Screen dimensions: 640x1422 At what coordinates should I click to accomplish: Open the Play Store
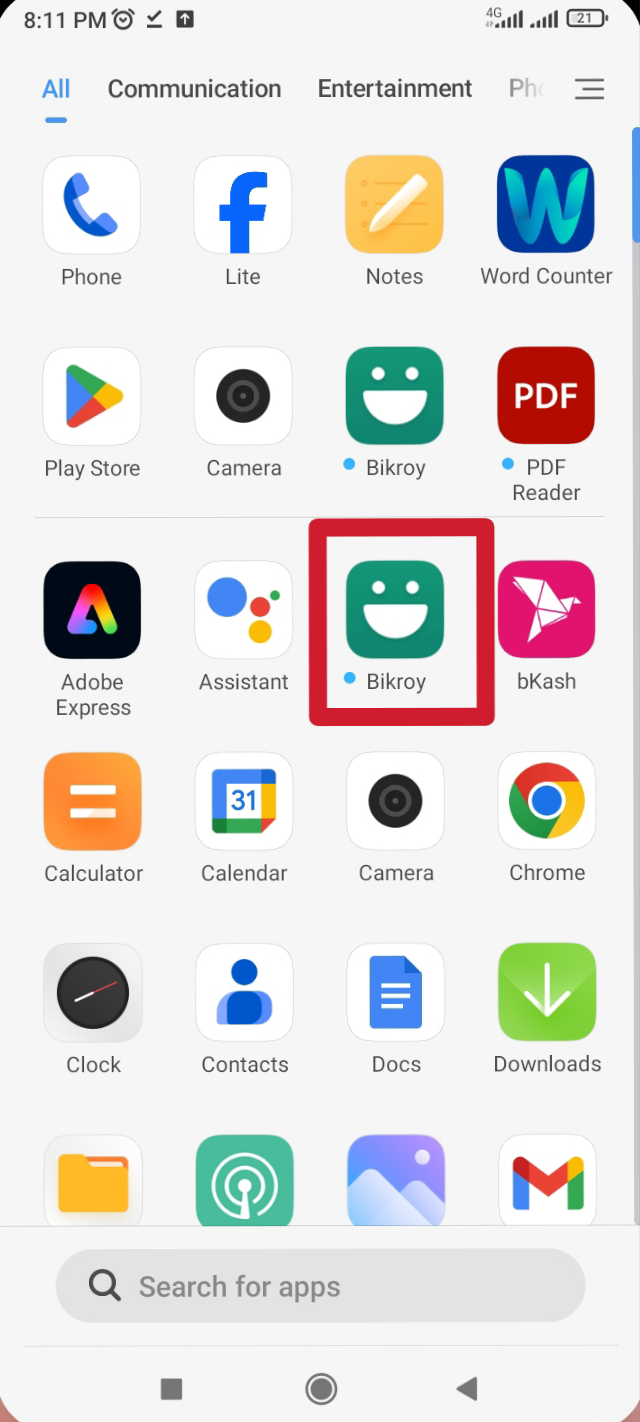tap(92, 396)
